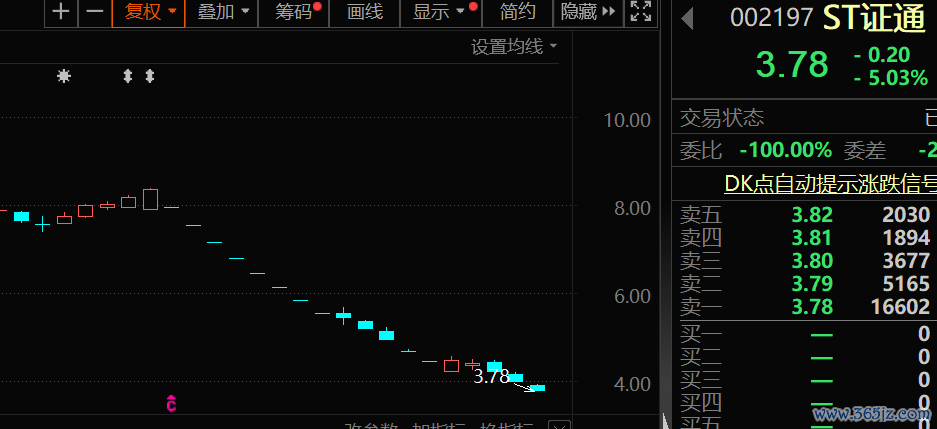
Task: Open DK点自动提示涨跌信号 link
Action: pyautogui.click(x=830, y=183)
